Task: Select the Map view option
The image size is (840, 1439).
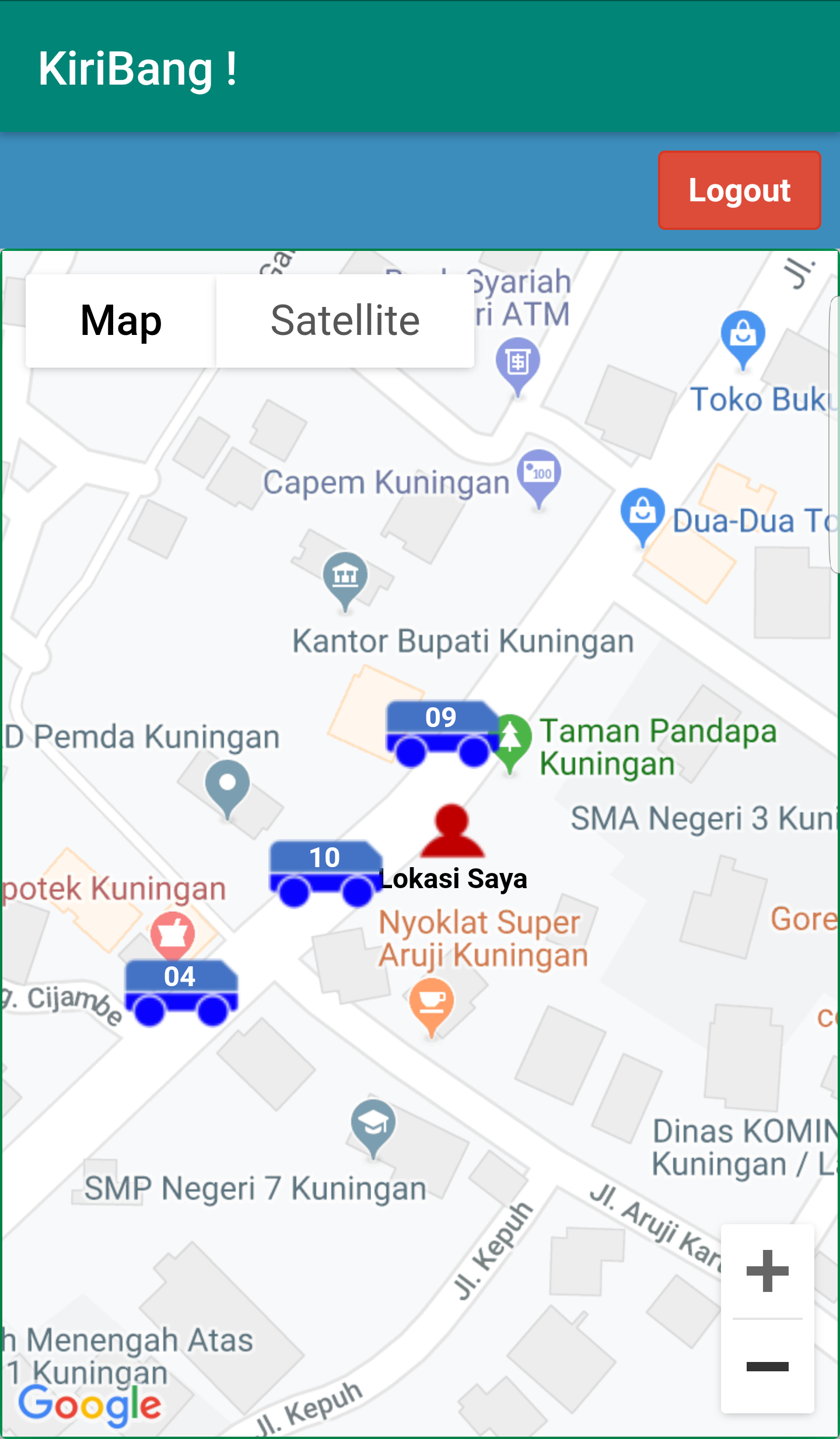Action: point(121,321)
